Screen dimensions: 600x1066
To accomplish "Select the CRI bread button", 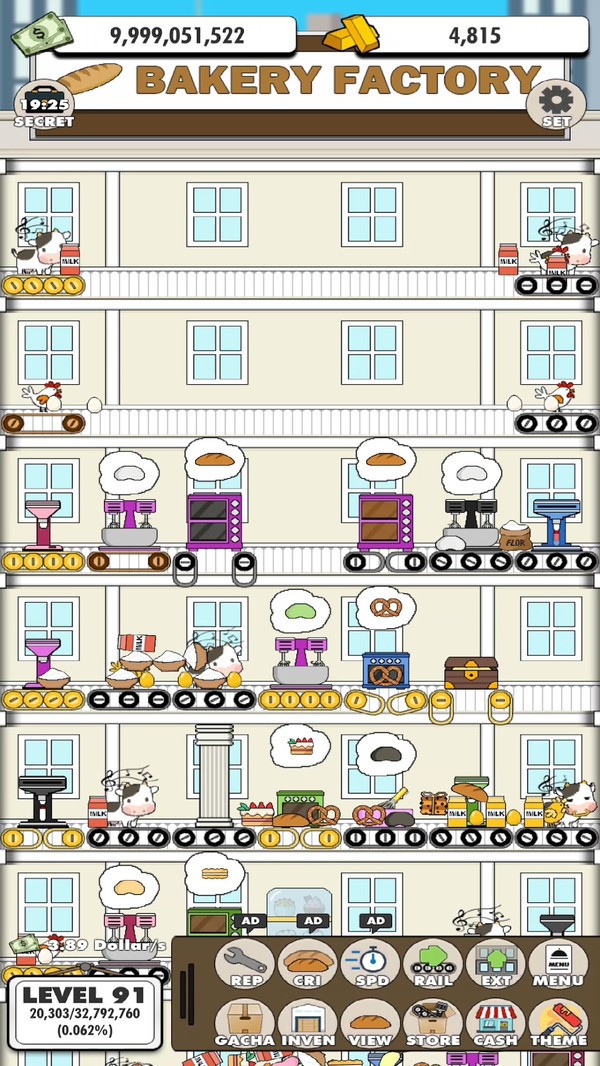I will coord(307,964).
